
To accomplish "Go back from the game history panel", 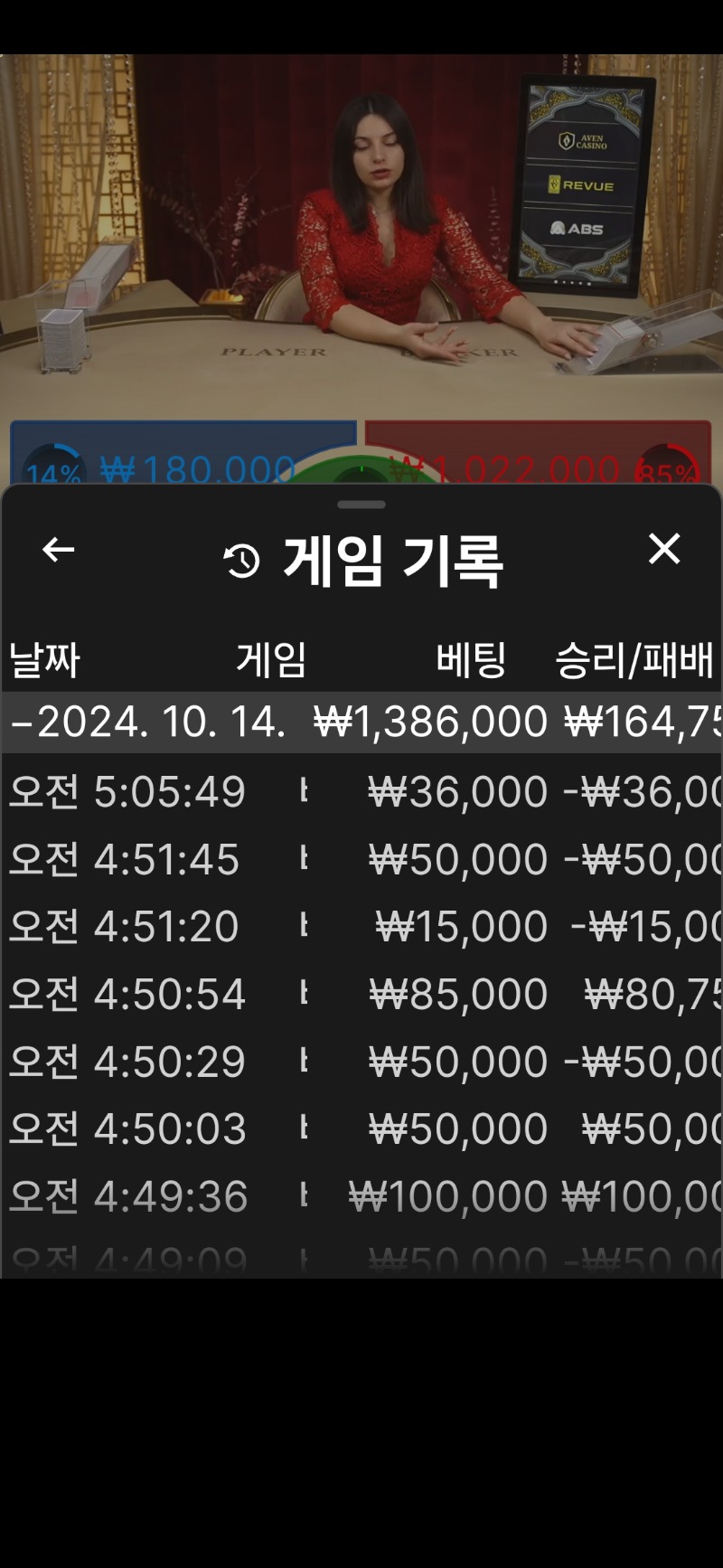I will coord(59,550).
